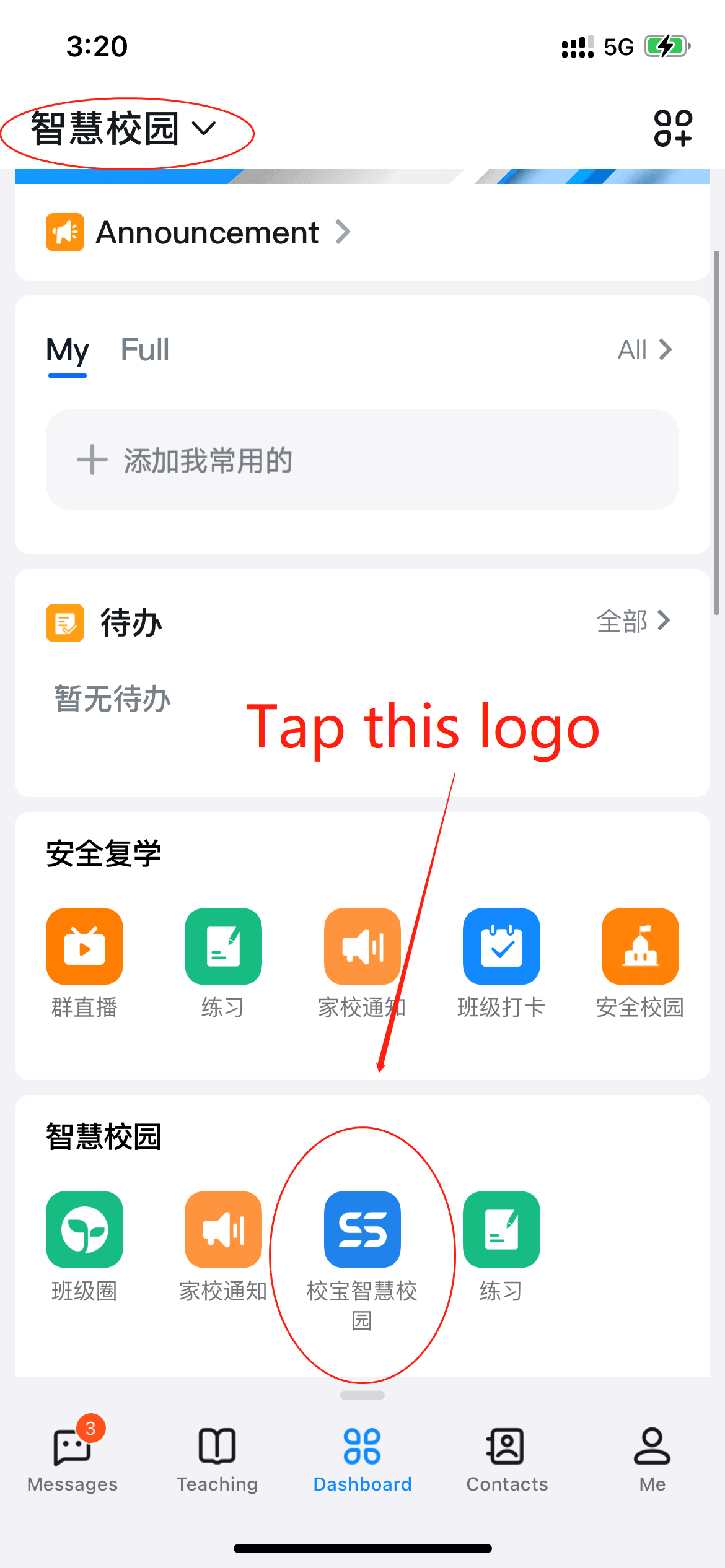The width and height of the screenshot is (725, 1568).
Task: Open 全部 in the 待办 section
Action: [633, 621]
